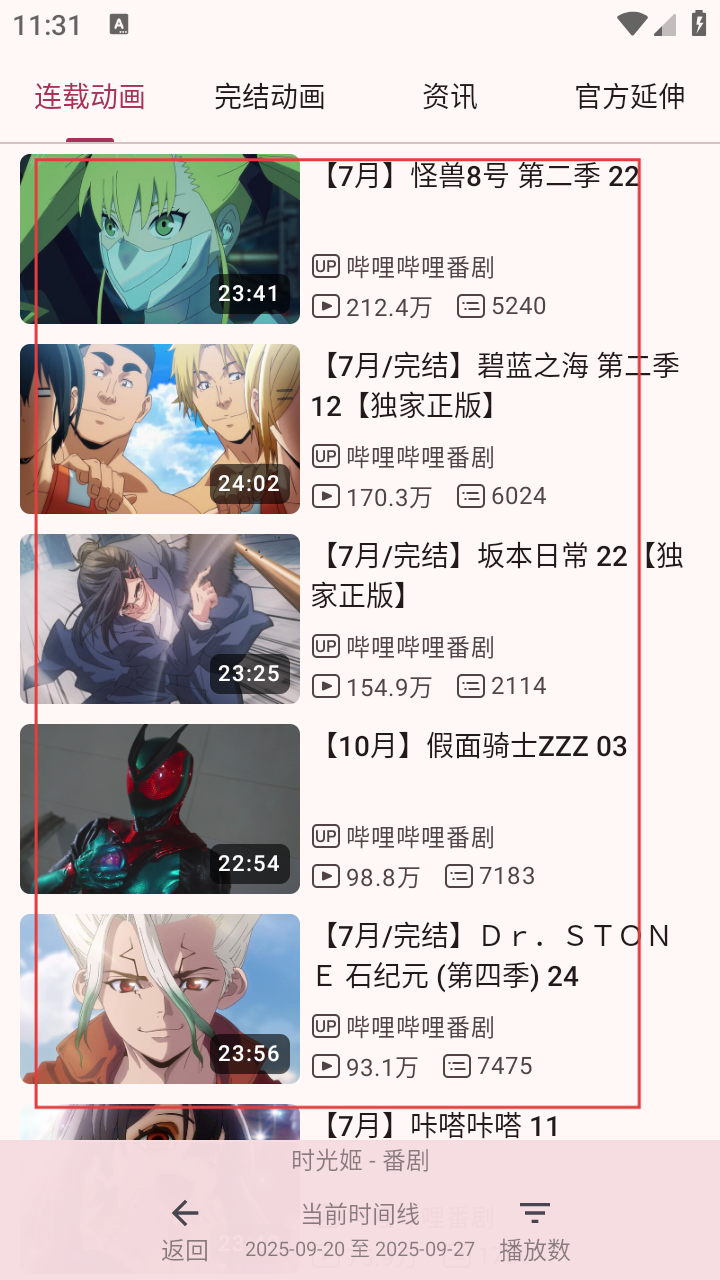The height and width of the screenshot is (1280, 720).
Task: Switch to the 官方延伸 tab
Action: tap(630, 97)
